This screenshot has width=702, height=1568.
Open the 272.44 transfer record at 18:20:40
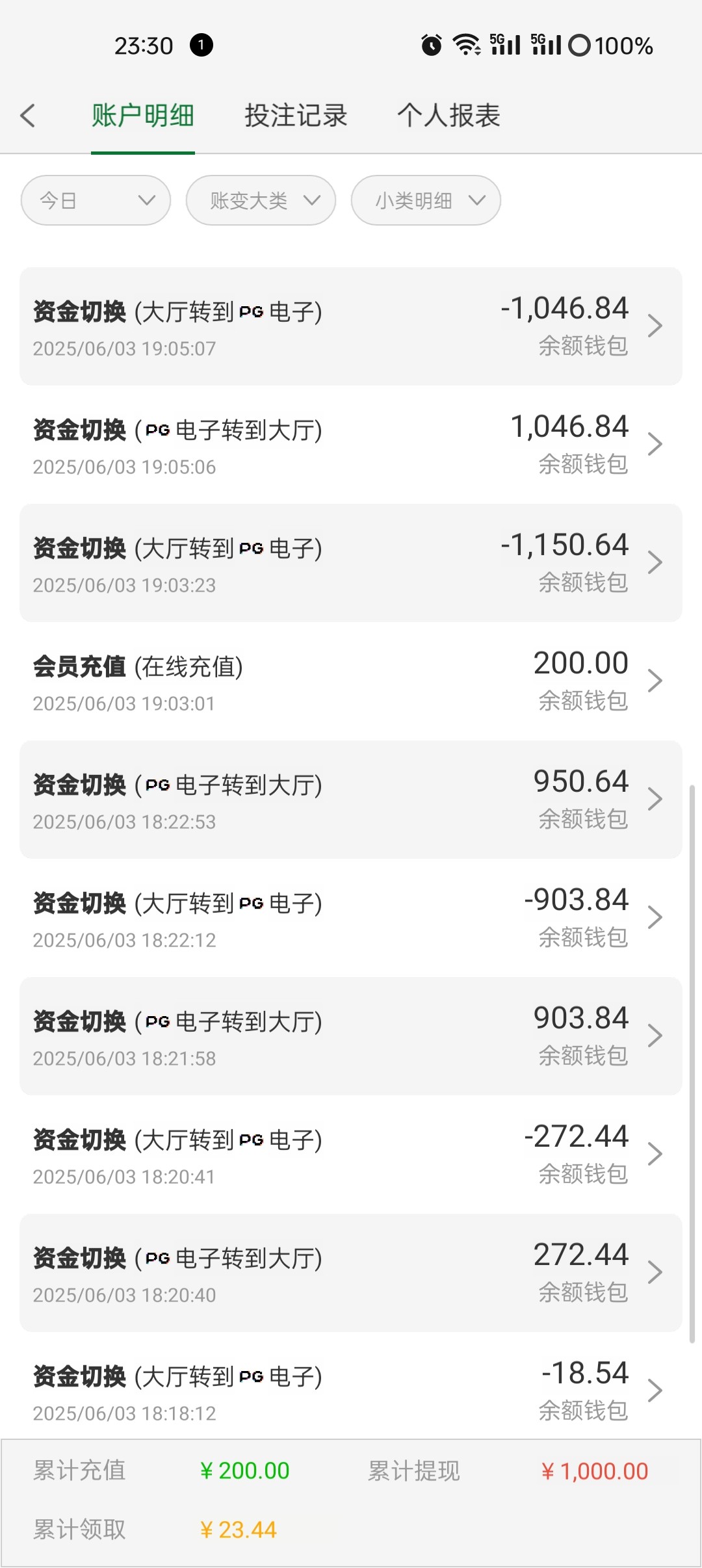tap(351, 1273)
